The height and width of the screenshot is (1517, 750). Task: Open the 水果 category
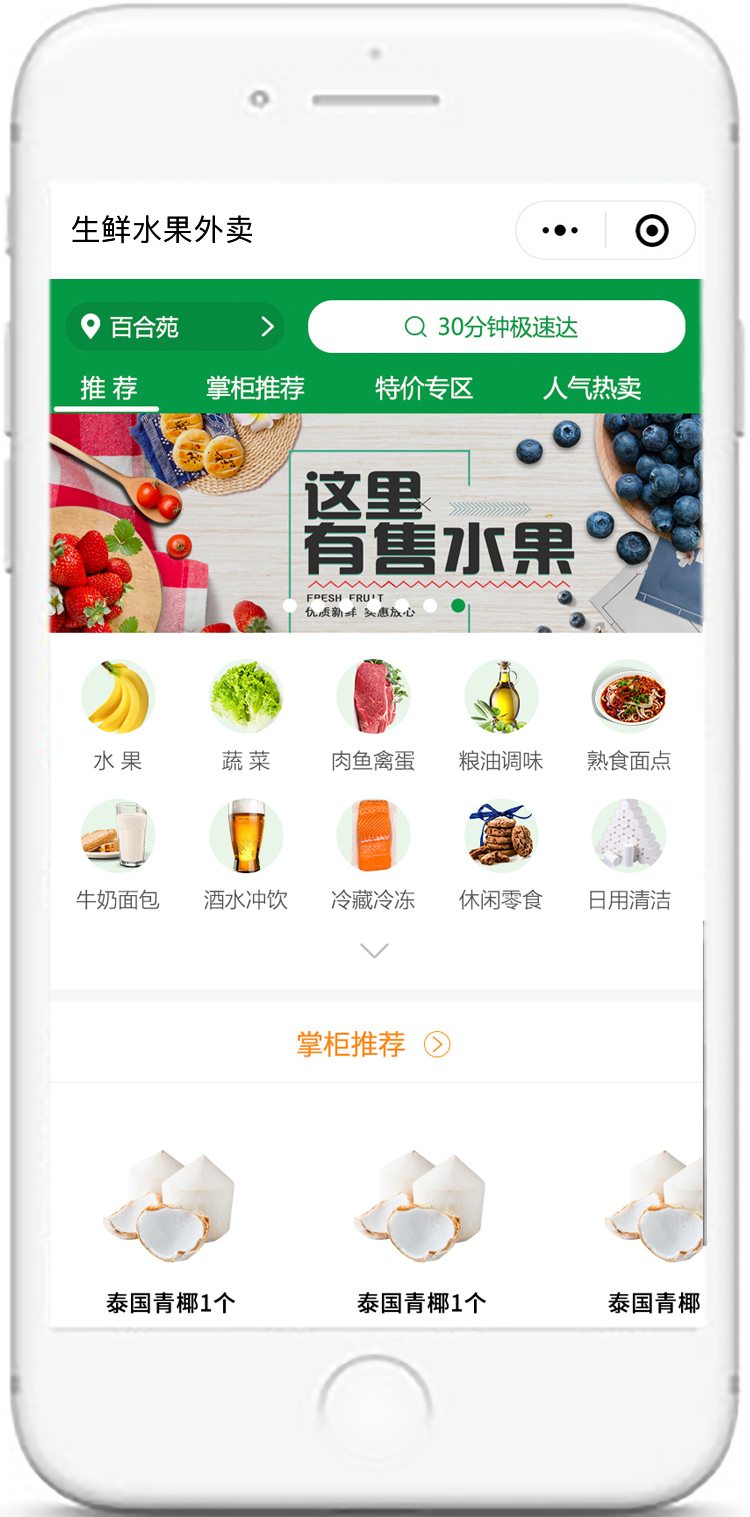tap(118, 716)
